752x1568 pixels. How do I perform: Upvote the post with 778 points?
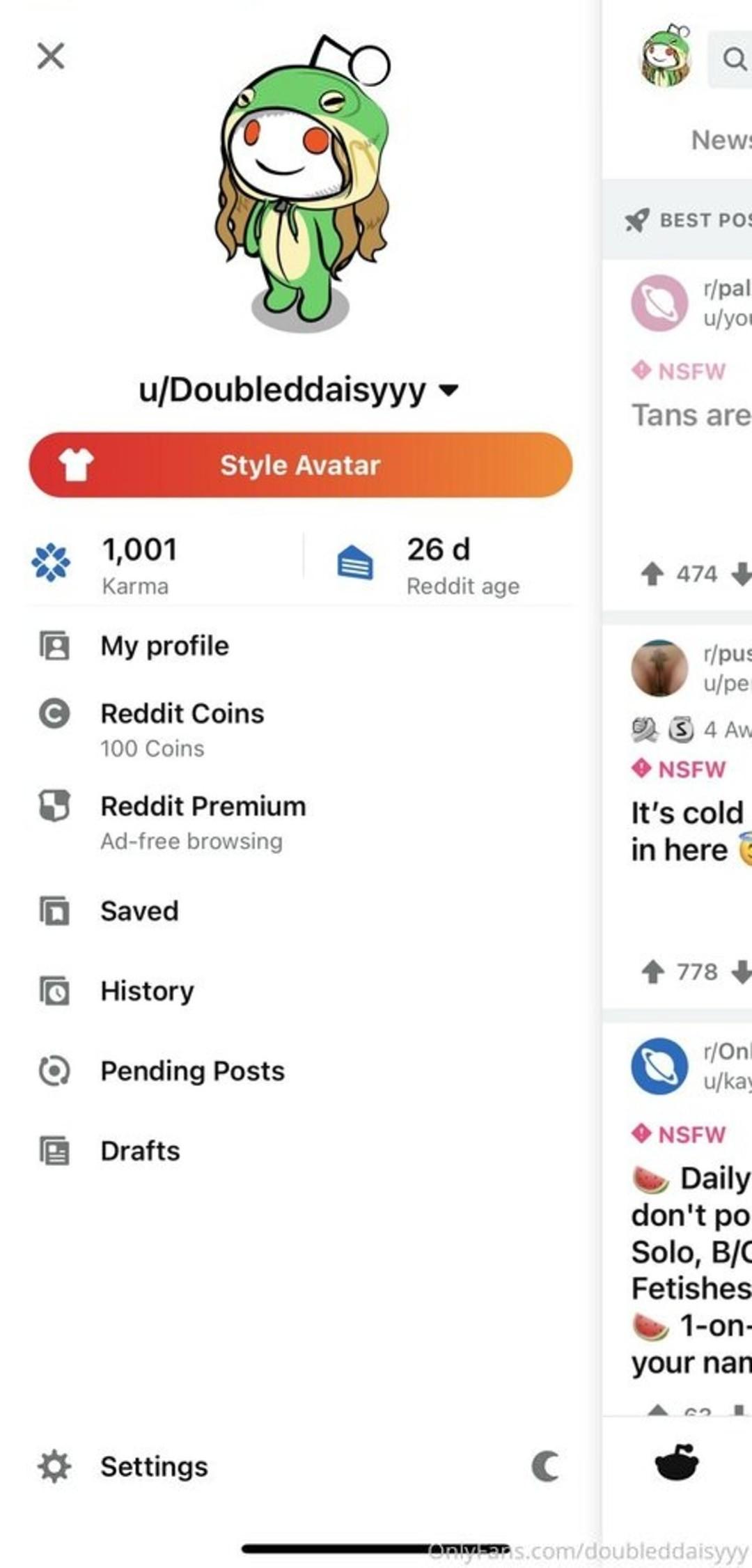coord(652,971)
